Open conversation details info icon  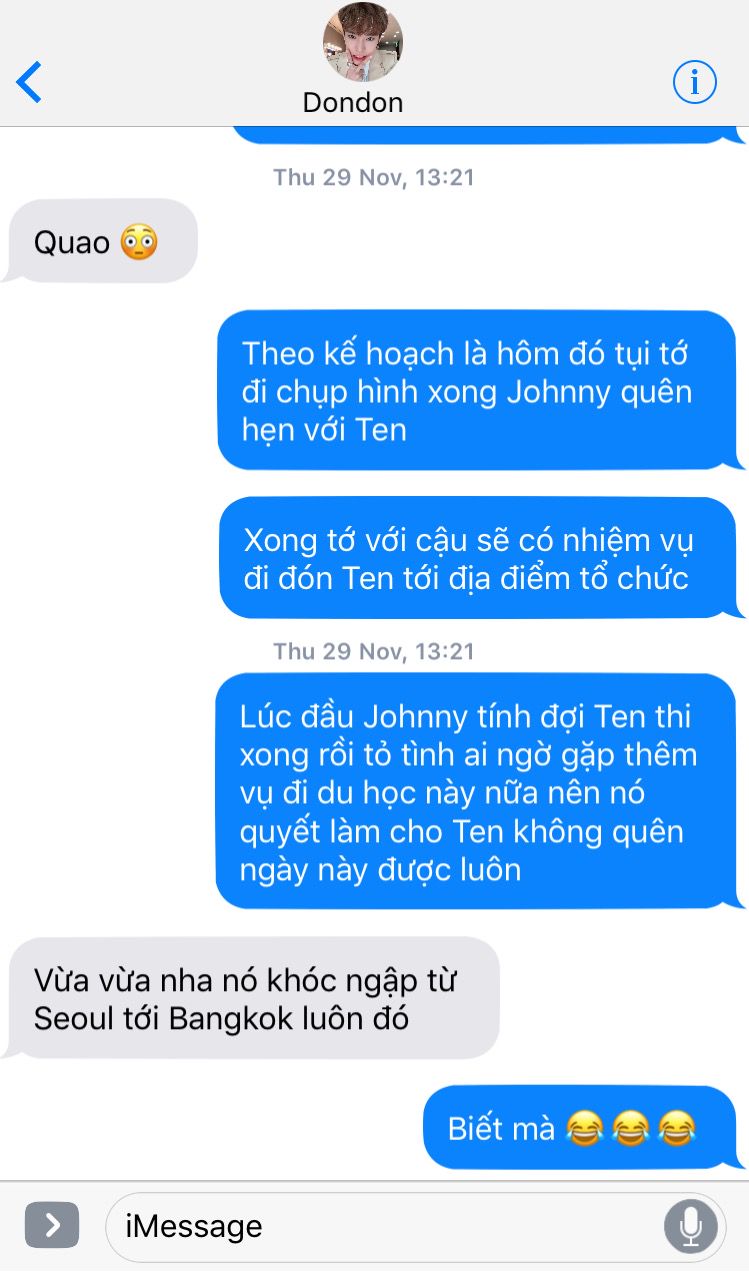tap(694, 82)
